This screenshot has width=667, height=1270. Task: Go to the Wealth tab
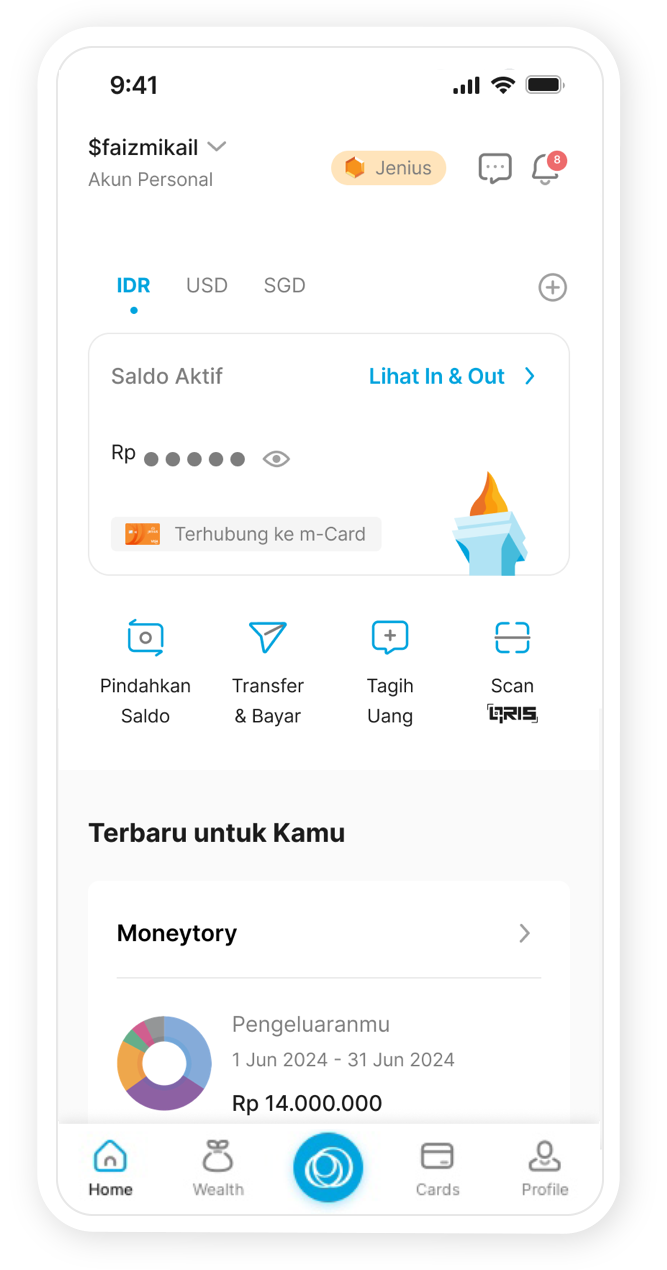coord(218,1168)
